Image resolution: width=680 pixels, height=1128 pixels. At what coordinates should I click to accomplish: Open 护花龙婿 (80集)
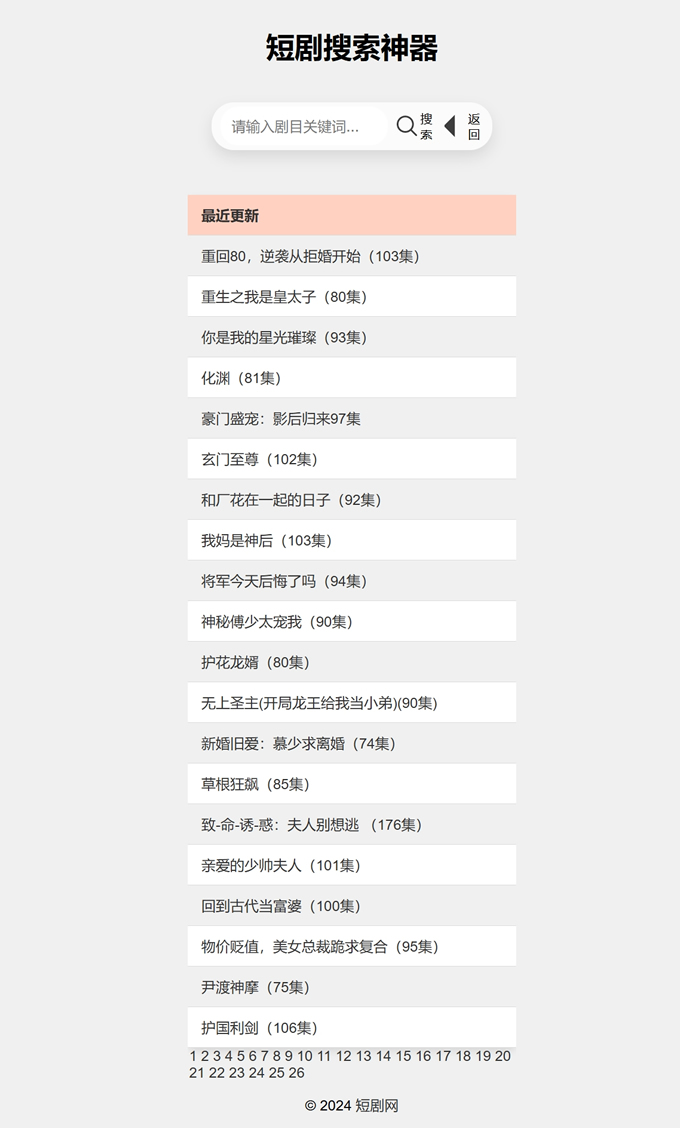[x=255, y=662]
